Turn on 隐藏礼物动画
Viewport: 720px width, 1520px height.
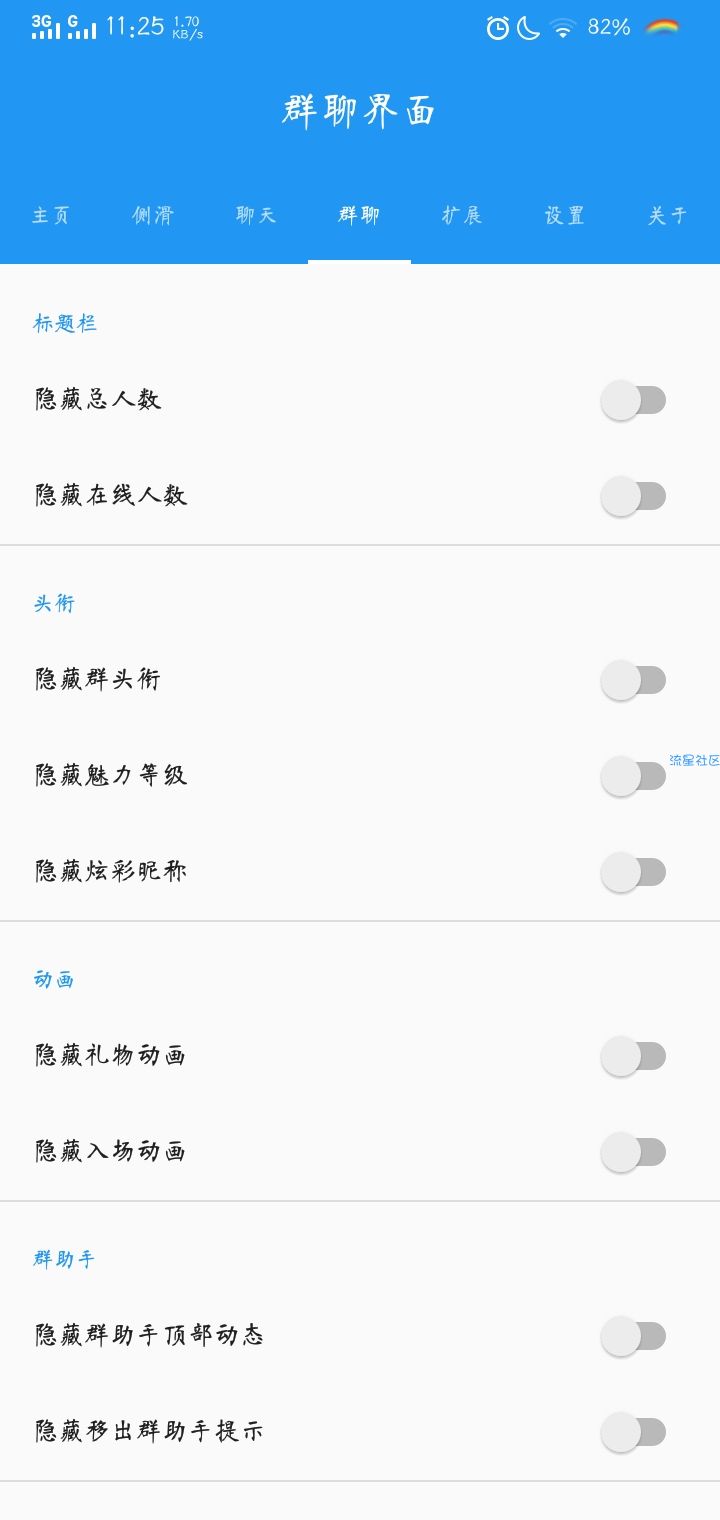pyautogui.click(x=634, y=1056)
